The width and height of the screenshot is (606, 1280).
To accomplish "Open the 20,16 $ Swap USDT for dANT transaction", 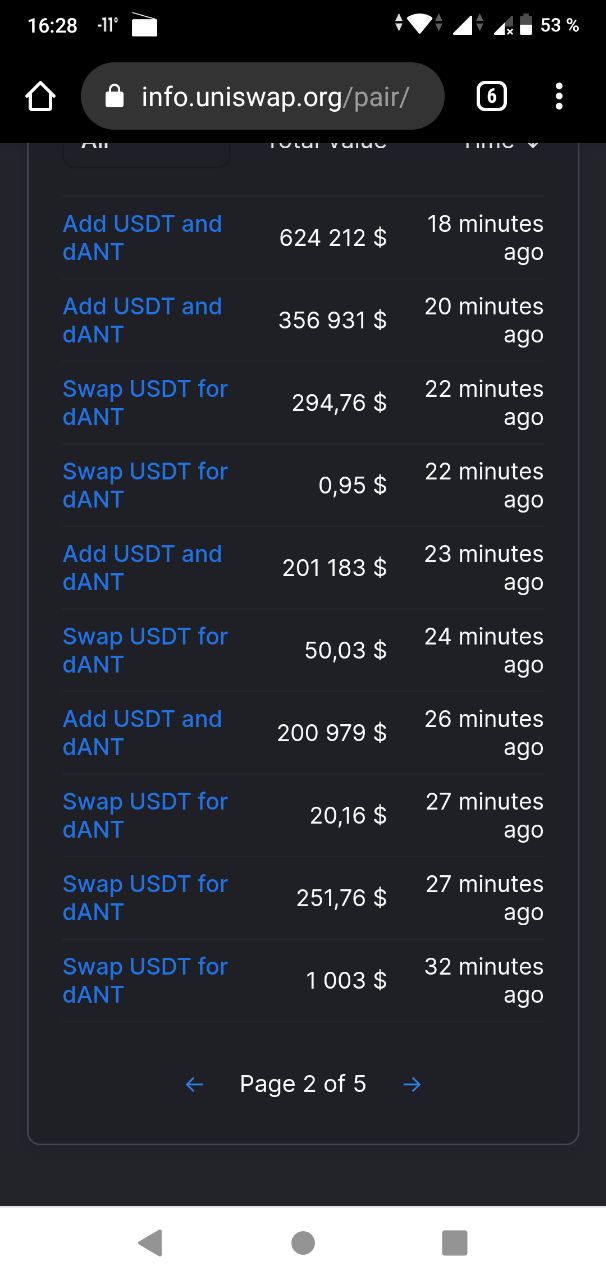I will tap(145, 815).
